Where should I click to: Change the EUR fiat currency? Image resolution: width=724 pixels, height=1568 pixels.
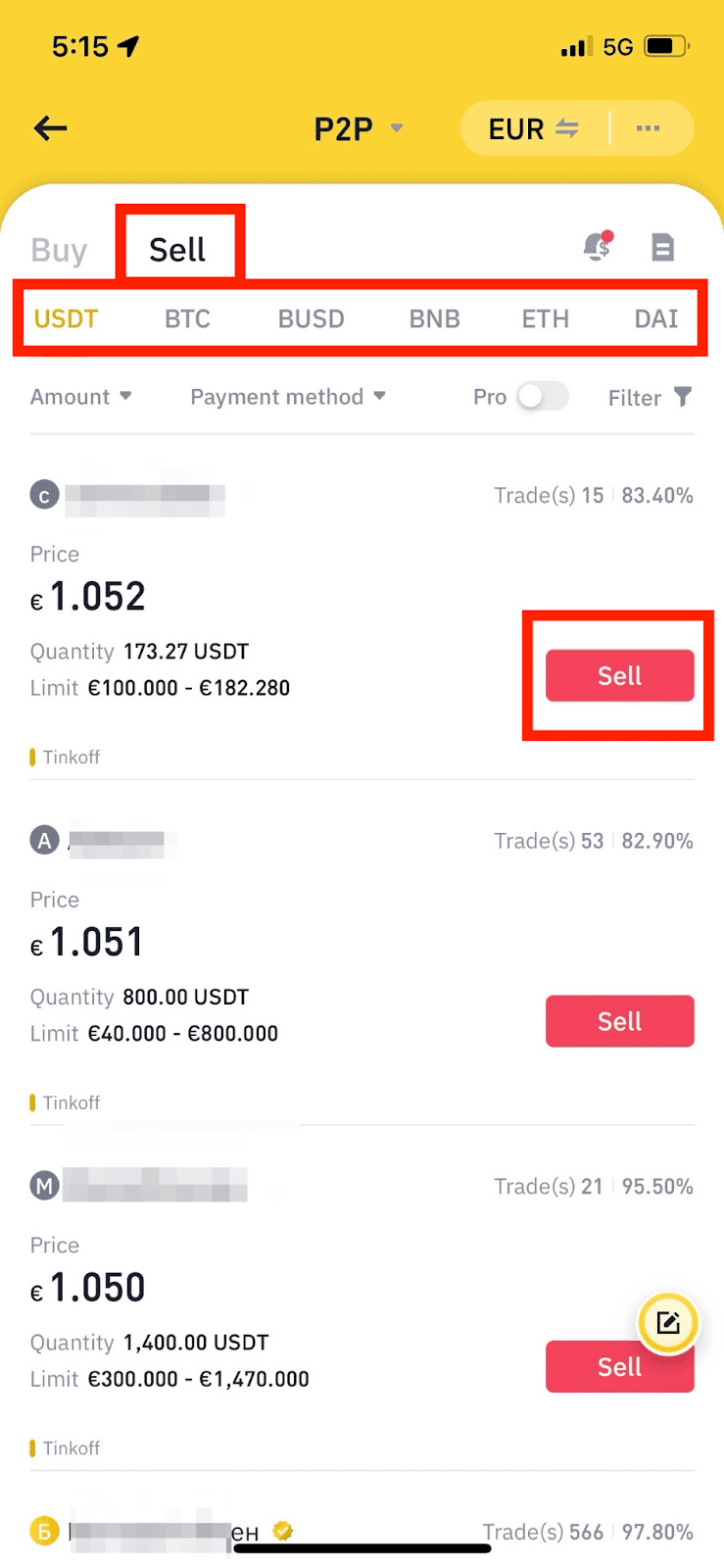[x=534, y=129]
